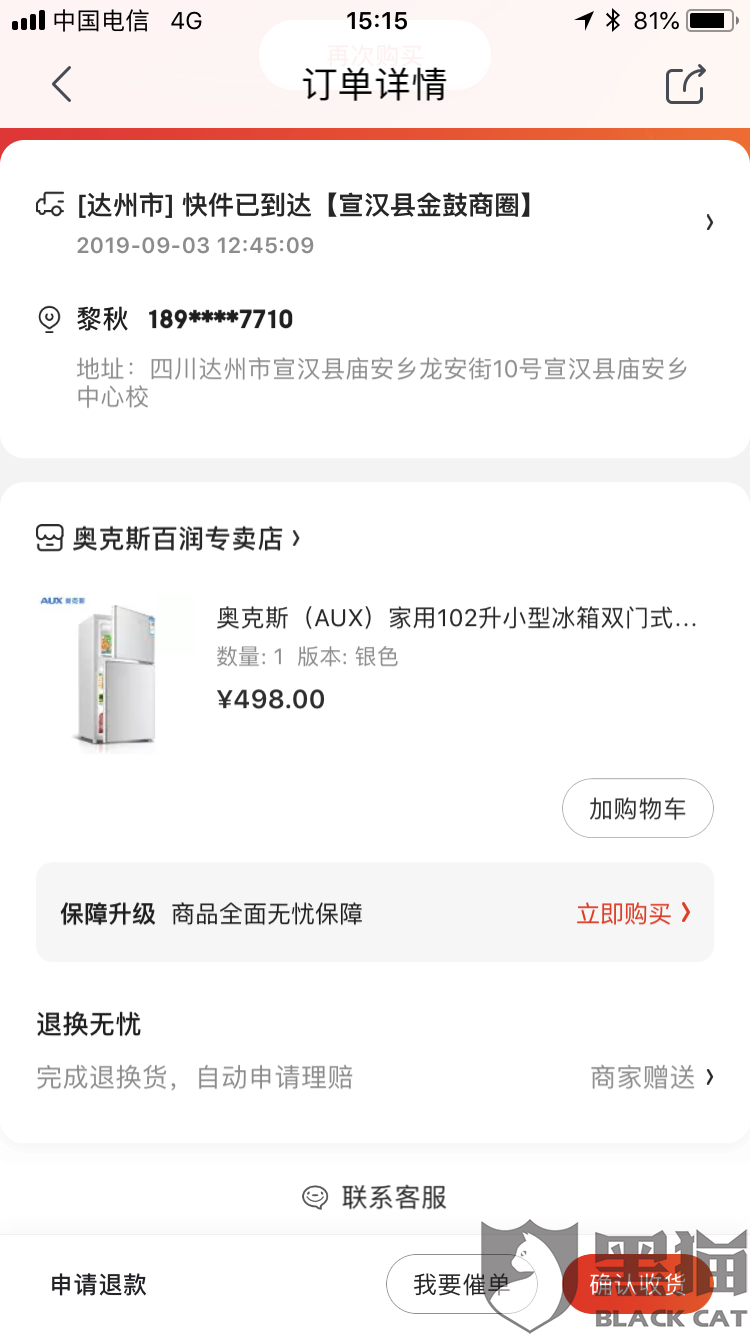Open the AUX 102升 fridge product

(x=456, y=619)
